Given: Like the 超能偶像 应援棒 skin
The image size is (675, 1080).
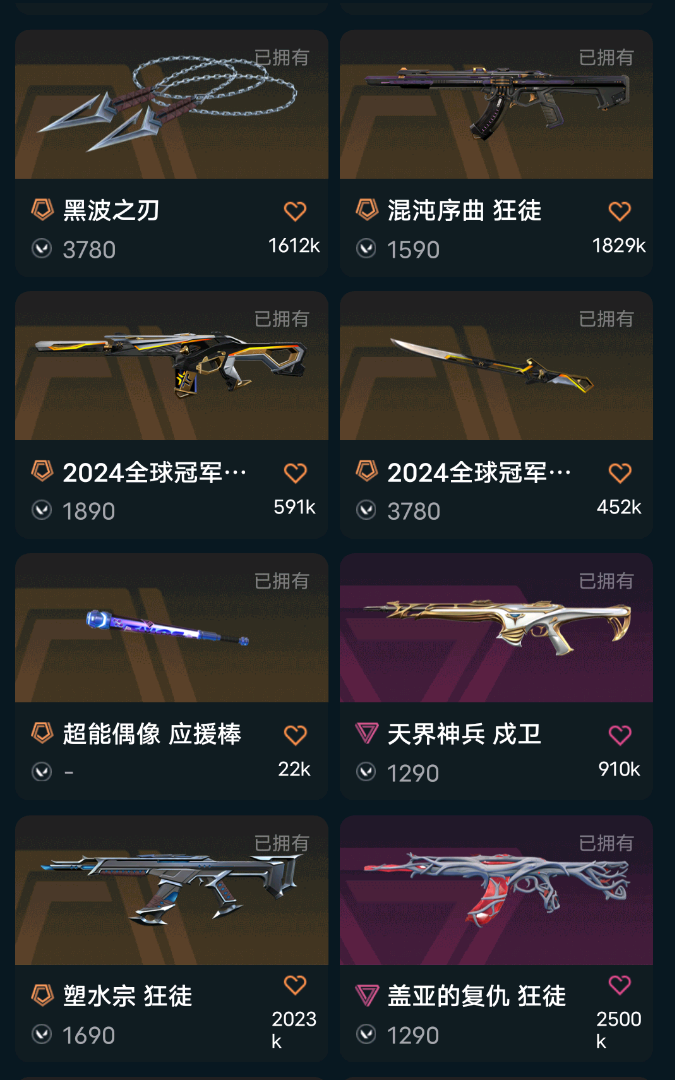Looking at the screenshot, I should point(295,735).
